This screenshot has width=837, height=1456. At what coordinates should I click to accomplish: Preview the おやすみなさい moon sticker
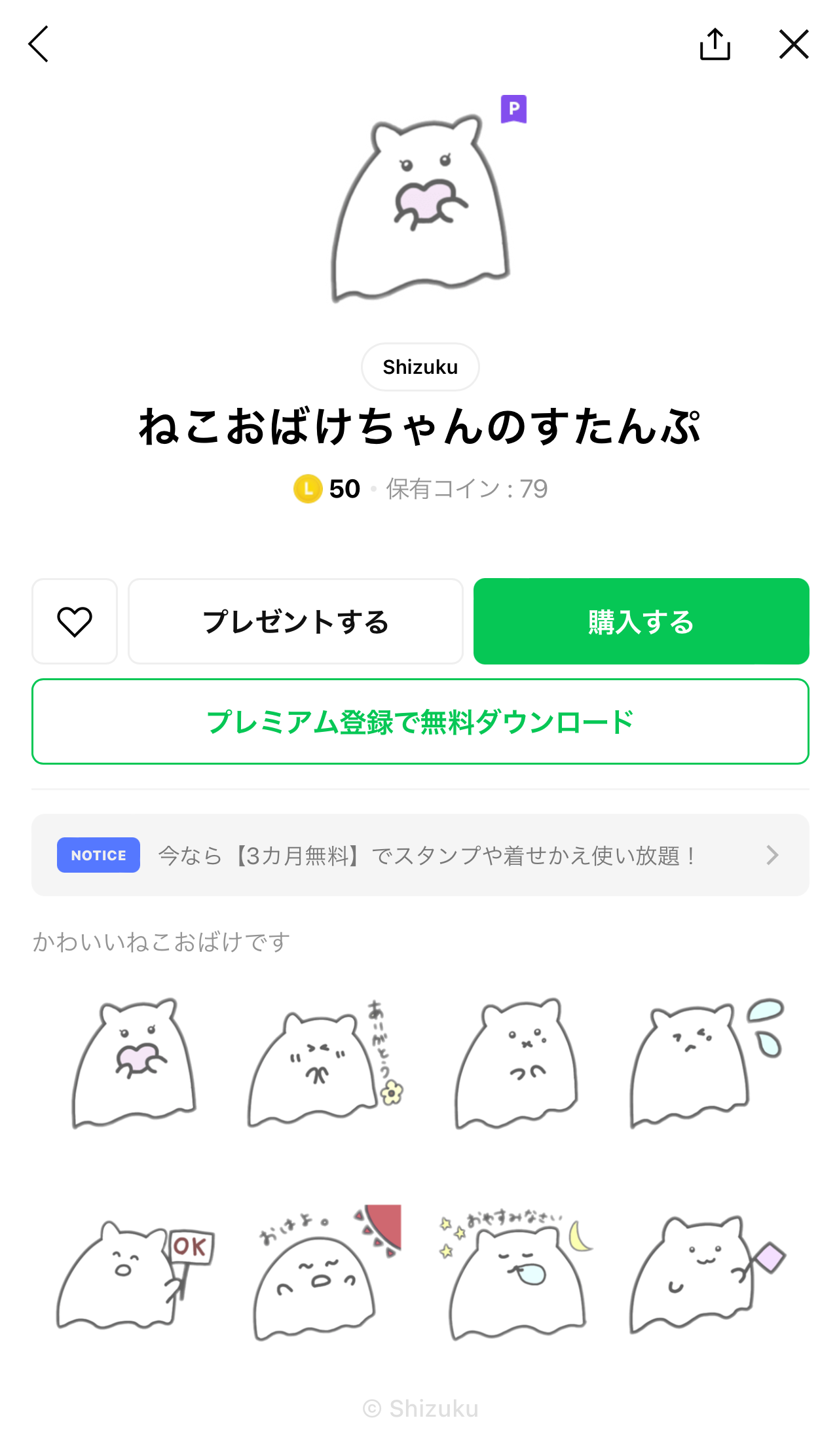tap(515, 1273)
